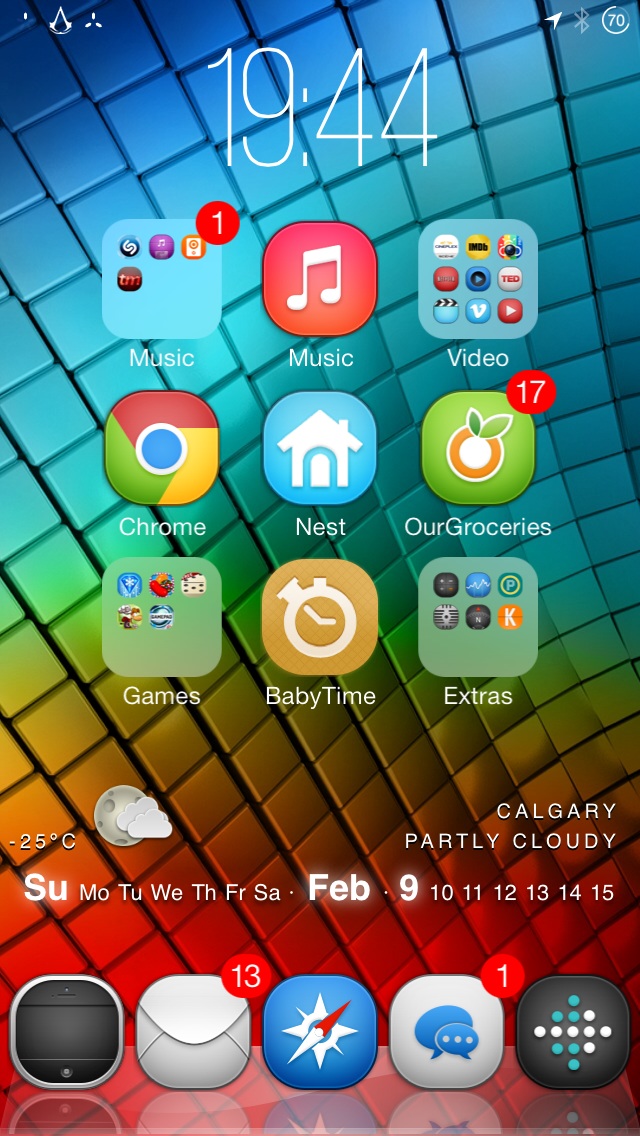Screen dimensions: 640x1136
Task: Open the Video folder
Action: tap(478, 279)
